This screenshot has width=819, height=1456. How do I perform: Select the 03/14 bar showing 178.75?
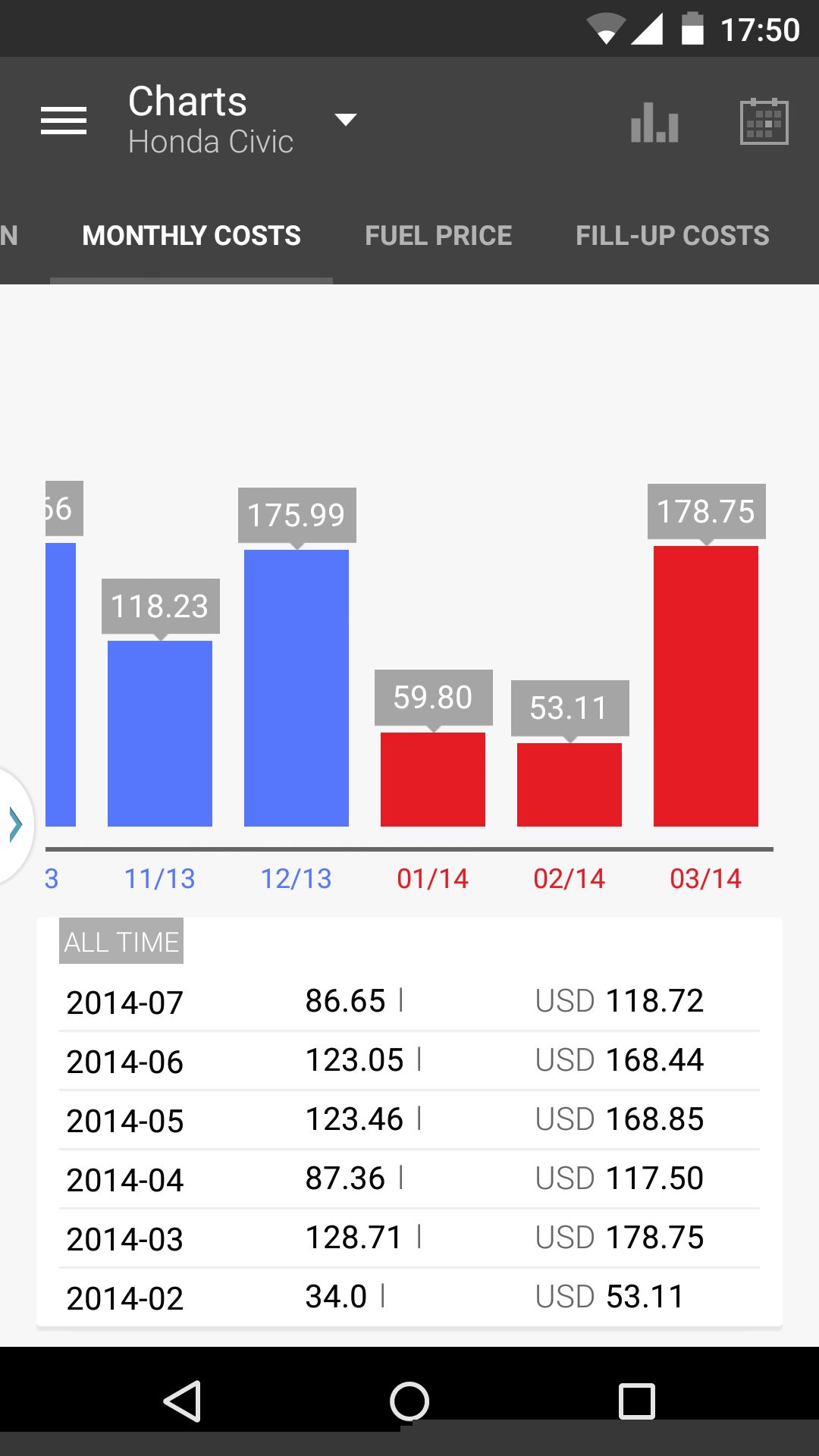click(705, 686)
